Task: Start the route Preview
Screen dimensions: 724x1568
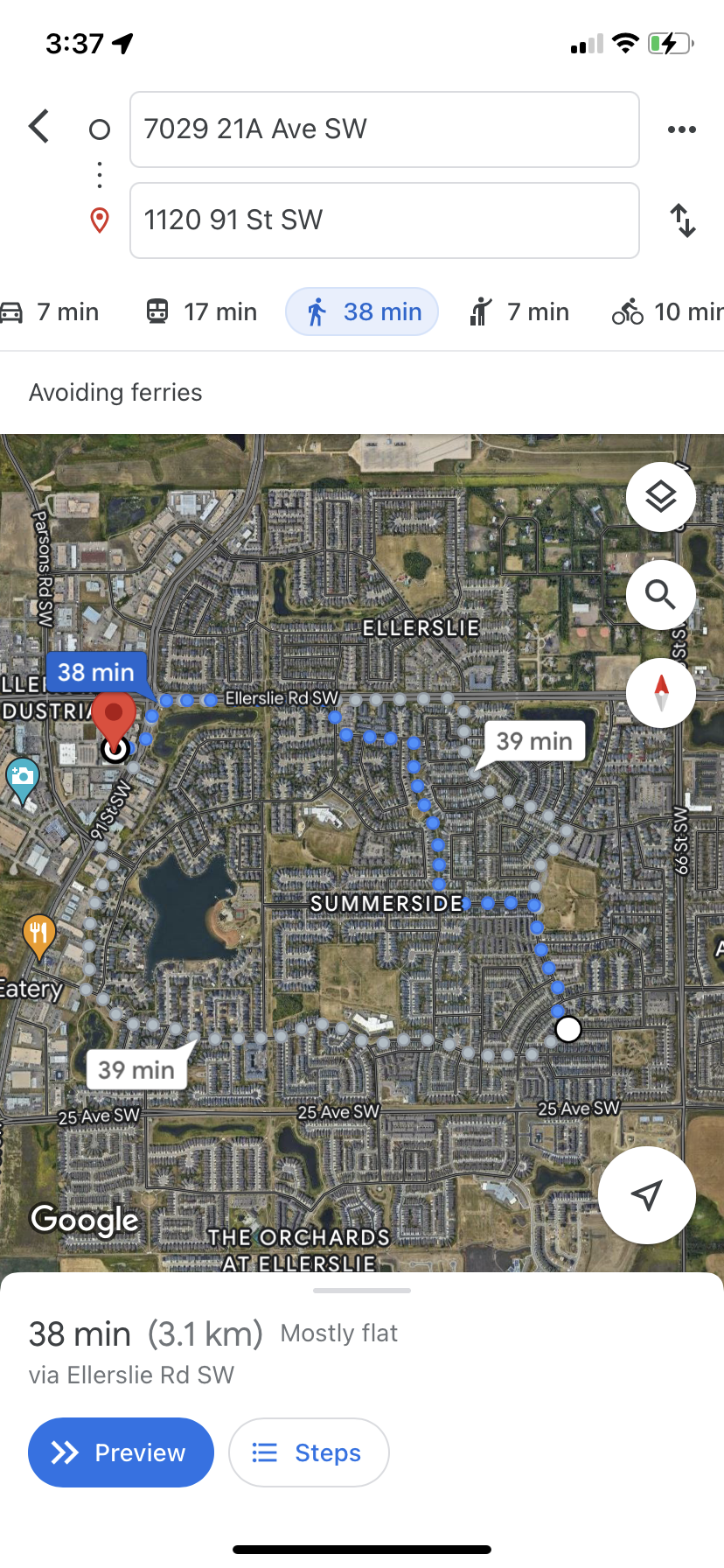Action: point(121,1452)
